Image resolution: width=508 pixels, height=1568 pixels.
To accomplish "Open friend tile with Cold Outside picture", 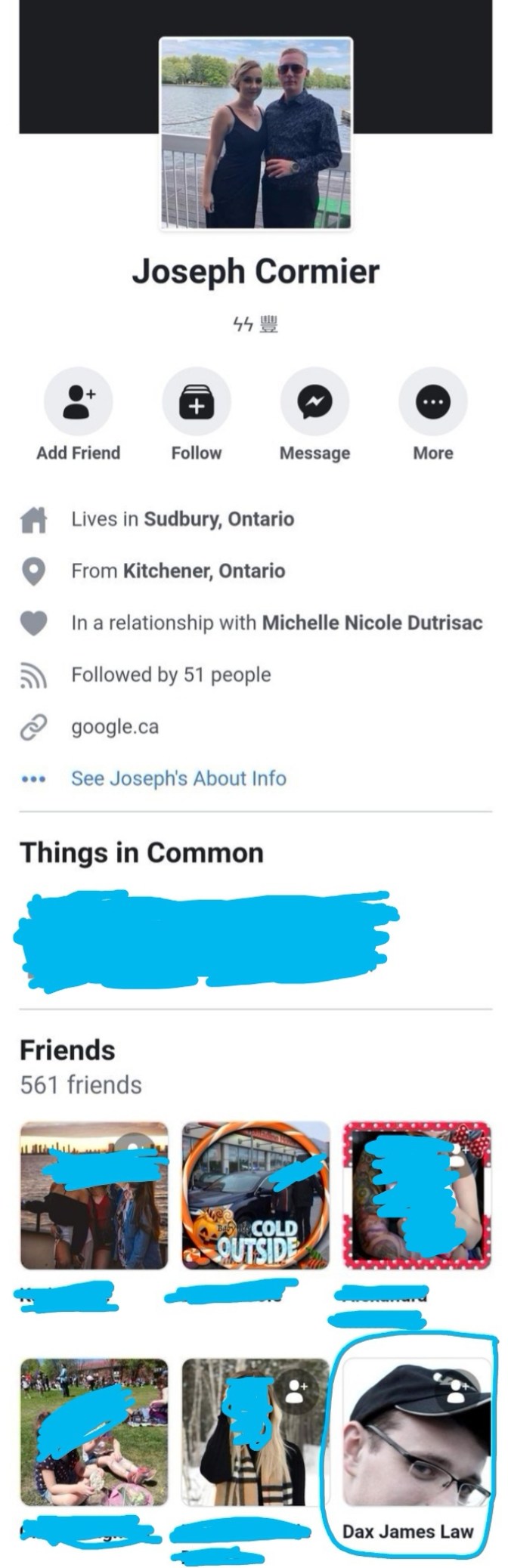I will point(256,1195).
